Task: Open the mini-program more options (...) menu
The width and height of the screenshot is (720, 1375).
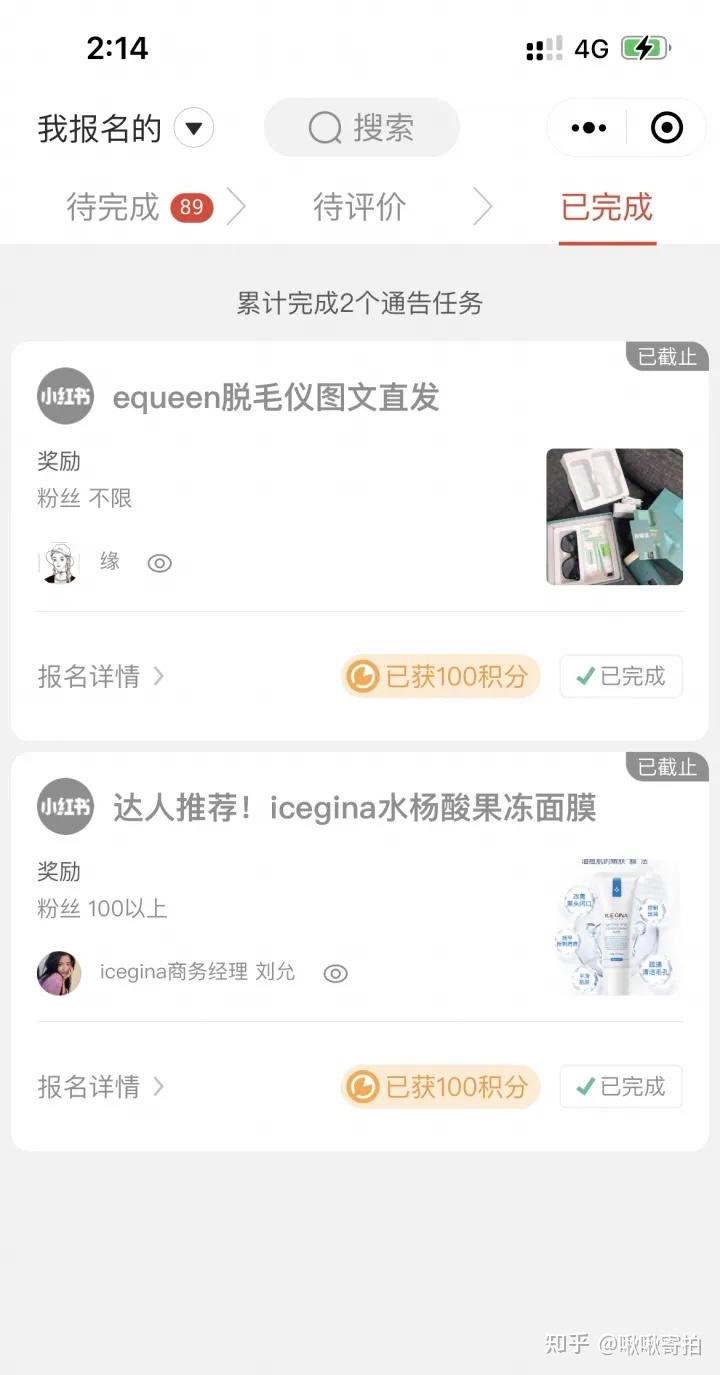Action: 586,127
